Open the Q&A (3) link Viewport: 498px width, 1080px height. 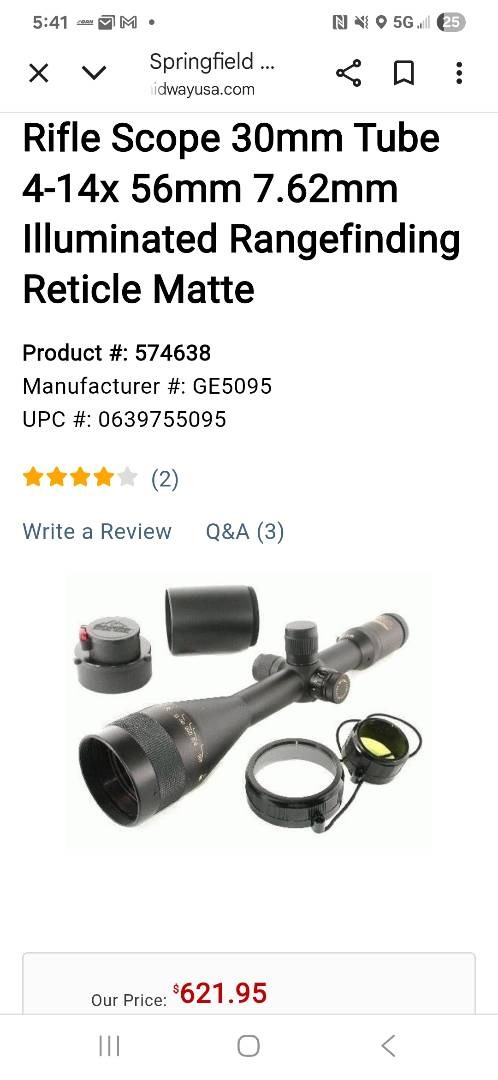245,531
